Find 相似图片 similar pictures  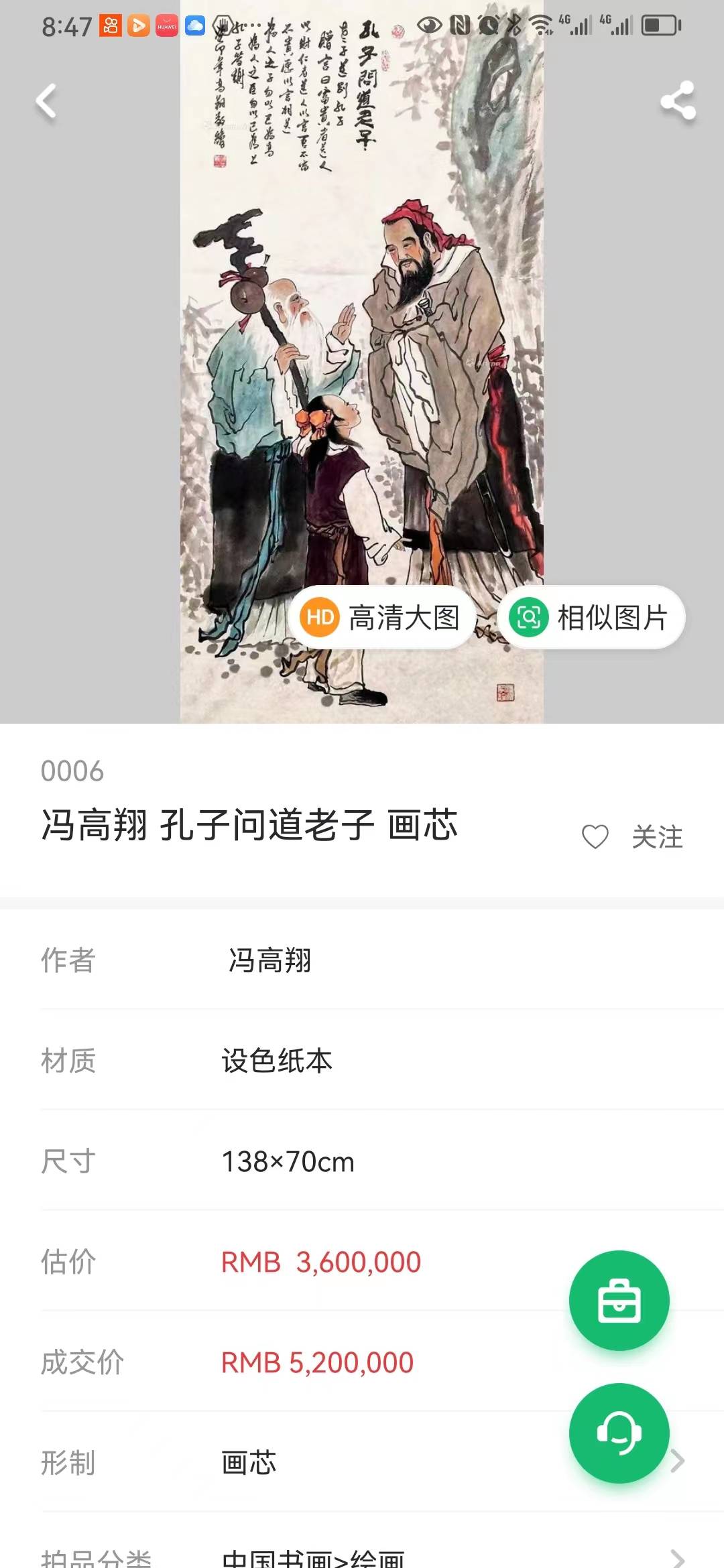(591, 617)
